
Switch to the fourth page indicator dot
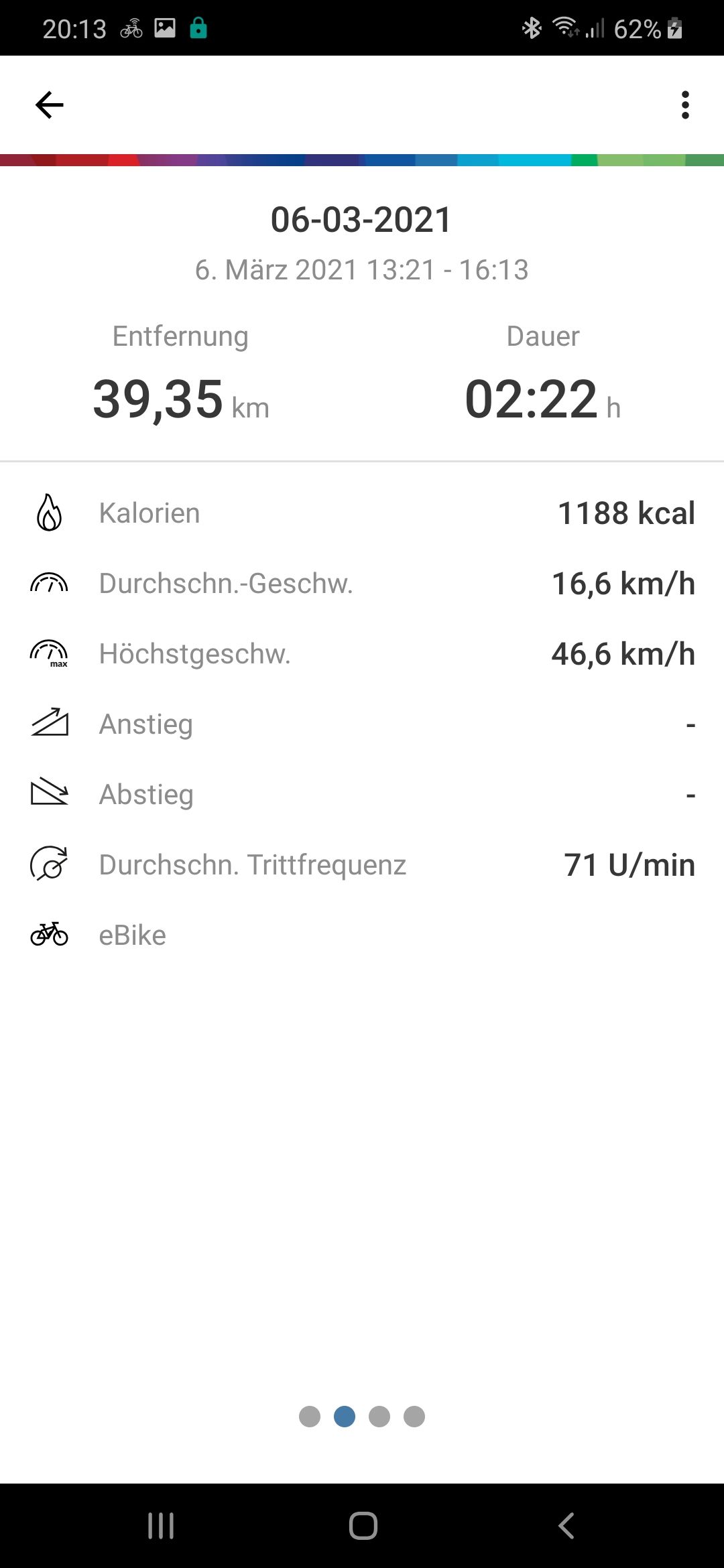414,1416
